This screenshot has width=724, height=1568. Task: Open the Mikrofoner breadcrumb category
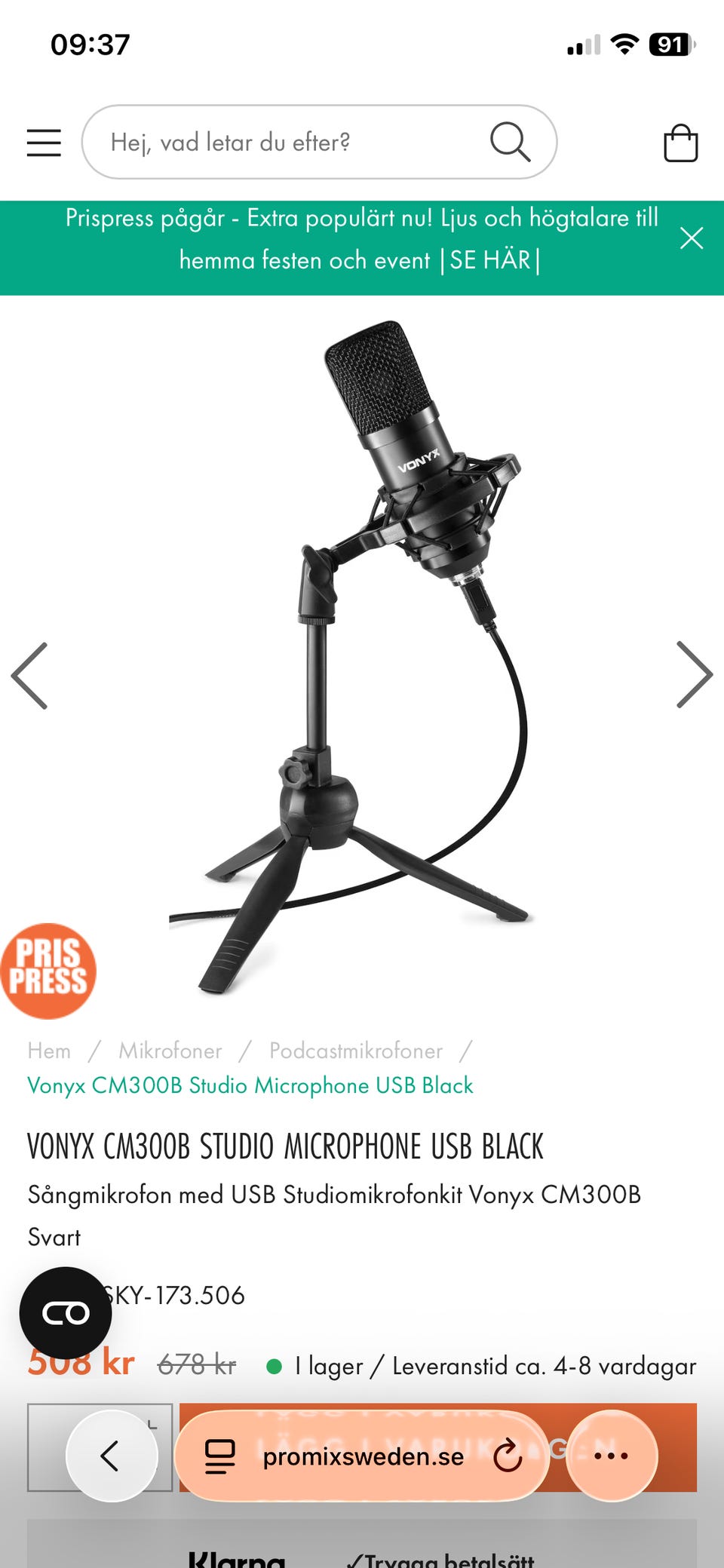click(170, 1051)
